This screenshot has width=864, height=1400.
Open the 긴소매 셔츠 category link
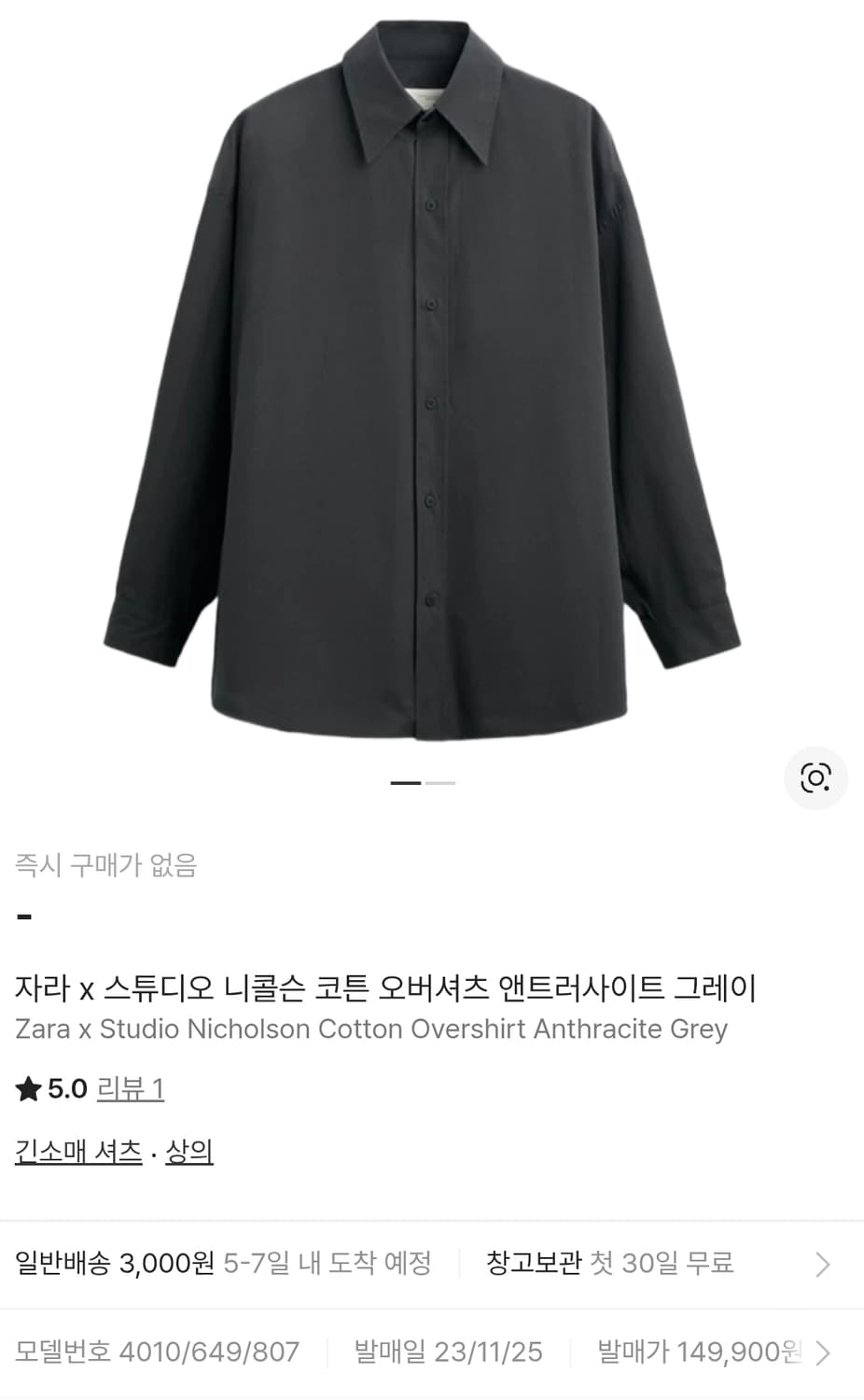click(x=77, y=1152)
